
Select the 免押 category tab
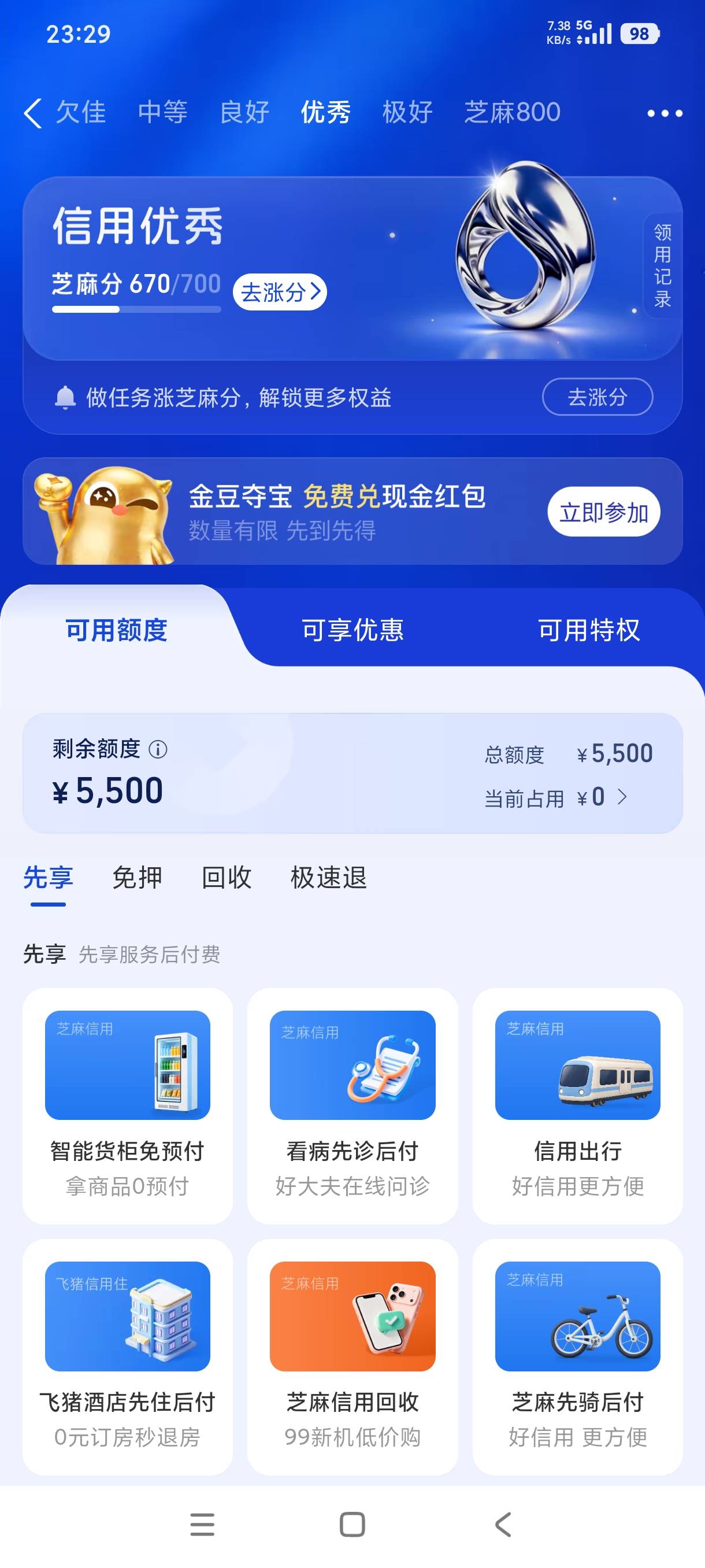coord(137,878)
